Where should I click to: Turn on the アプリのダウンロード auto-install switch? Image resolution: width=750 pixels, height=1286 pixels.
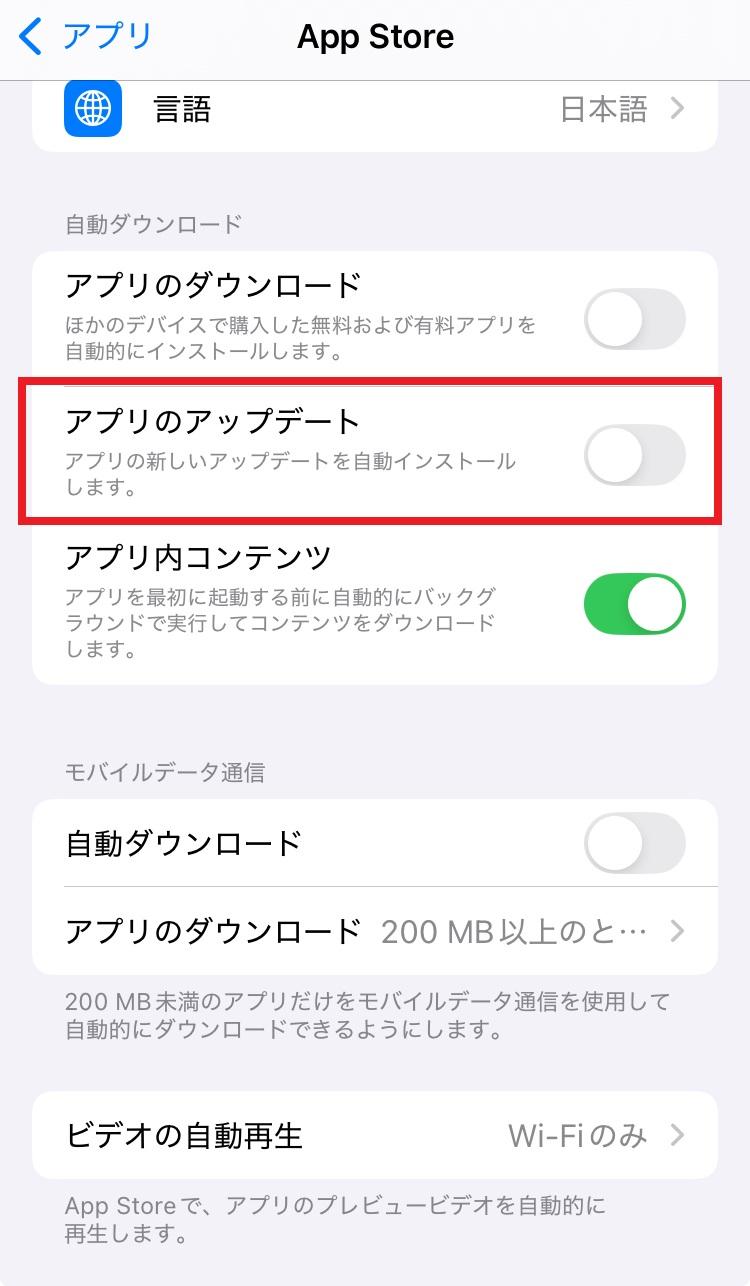point(634,319)
